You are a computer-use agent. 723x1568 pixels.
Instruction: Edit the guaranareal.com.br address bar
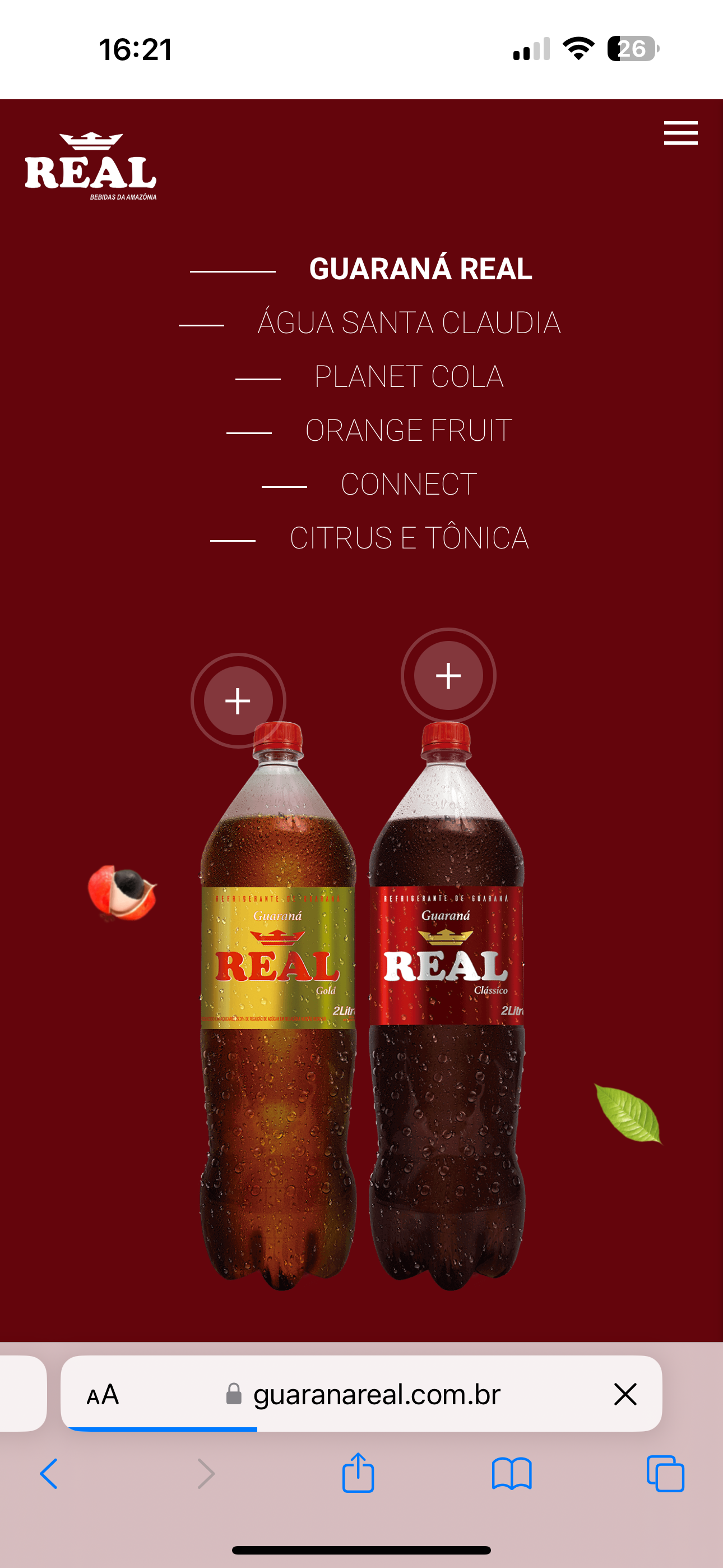361,1394
